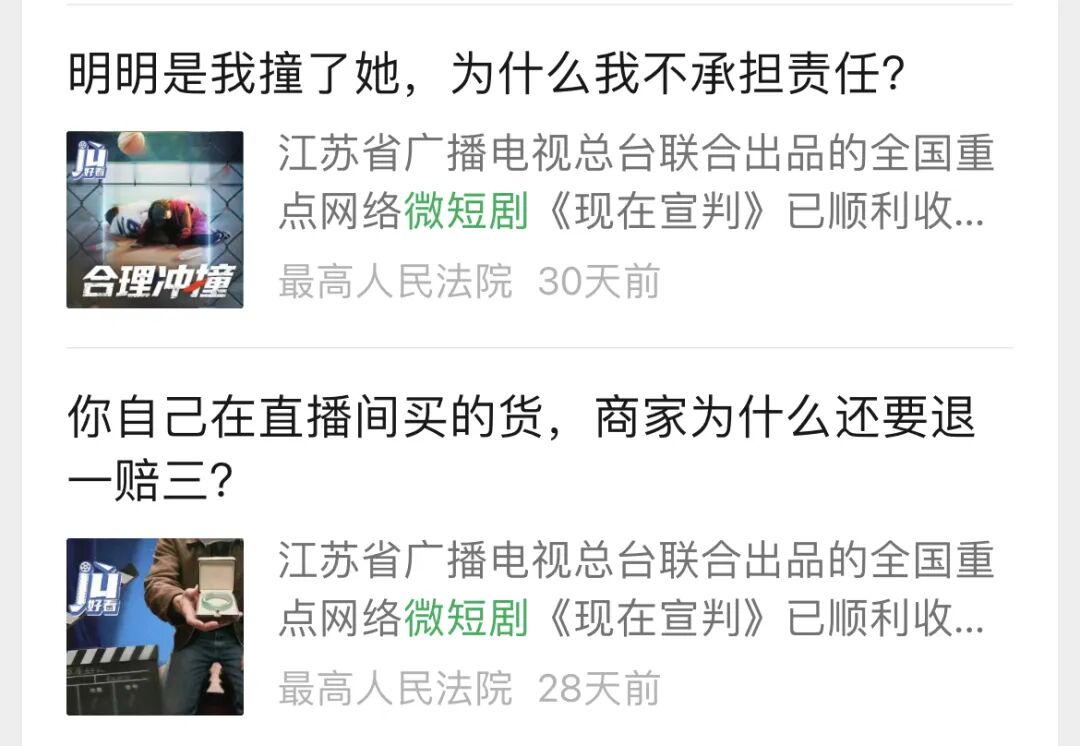The width and height of the screenshot is (1080, 746).
Task: Open article "你自己在直播间买的货，商家为什么还要退一赔三?"
Action: point(520,448)
